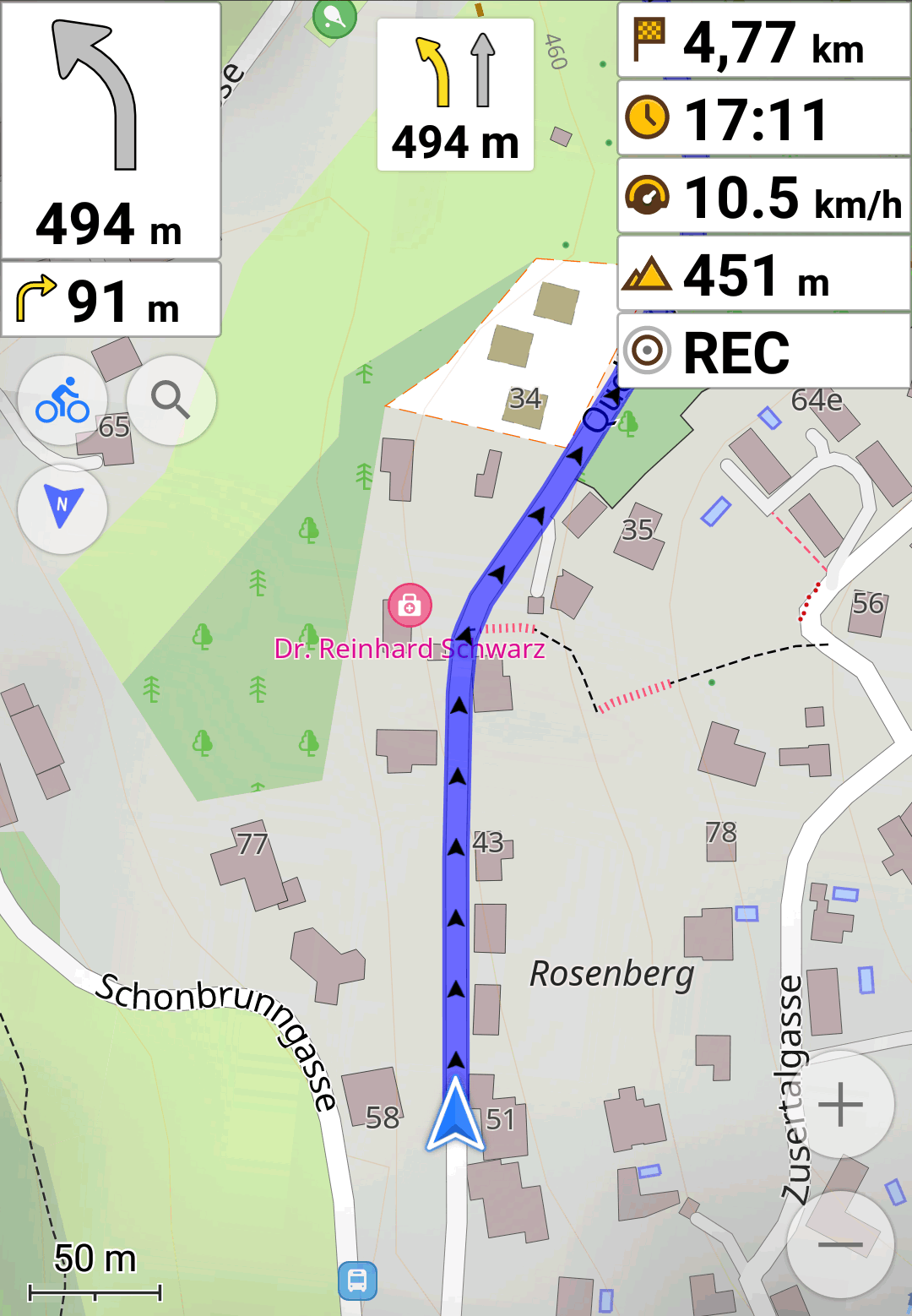The width and height of the screenshot is (912, 1316).
Task: Tap the 10.5 km/h speed widget
Action: coord(764,196)
